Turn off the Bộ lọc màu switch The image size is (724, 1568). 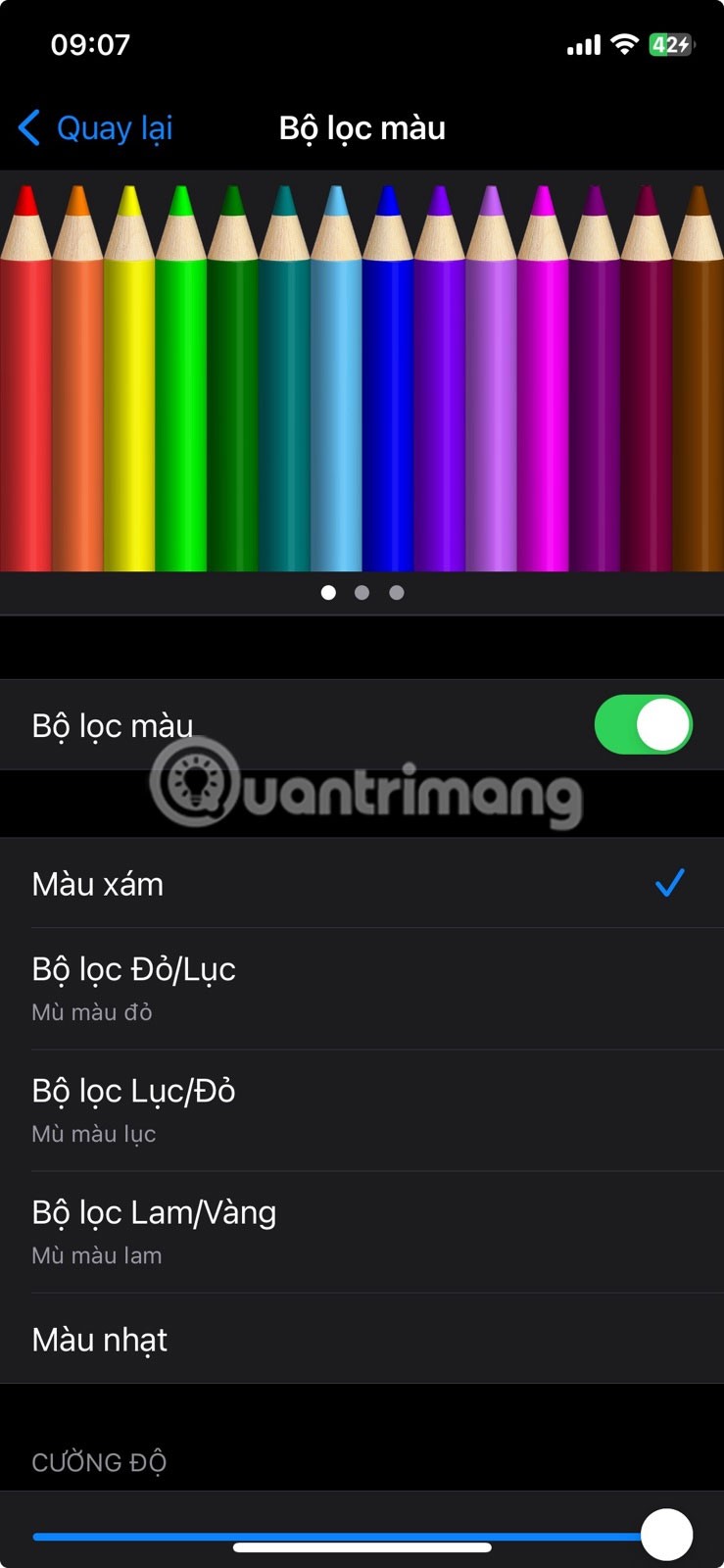click(643, 725)
